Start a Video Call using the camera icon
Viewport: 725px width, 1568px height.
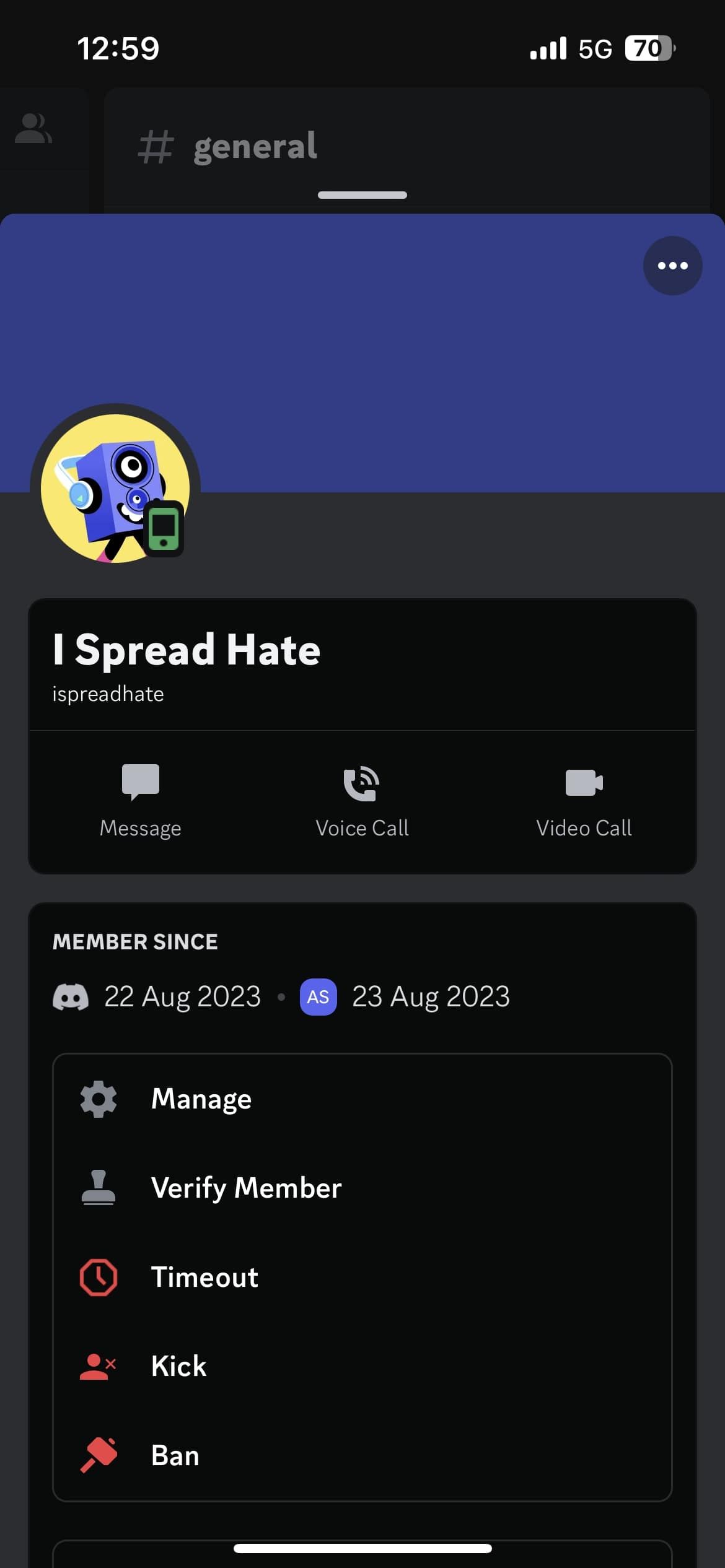point(583,782)
